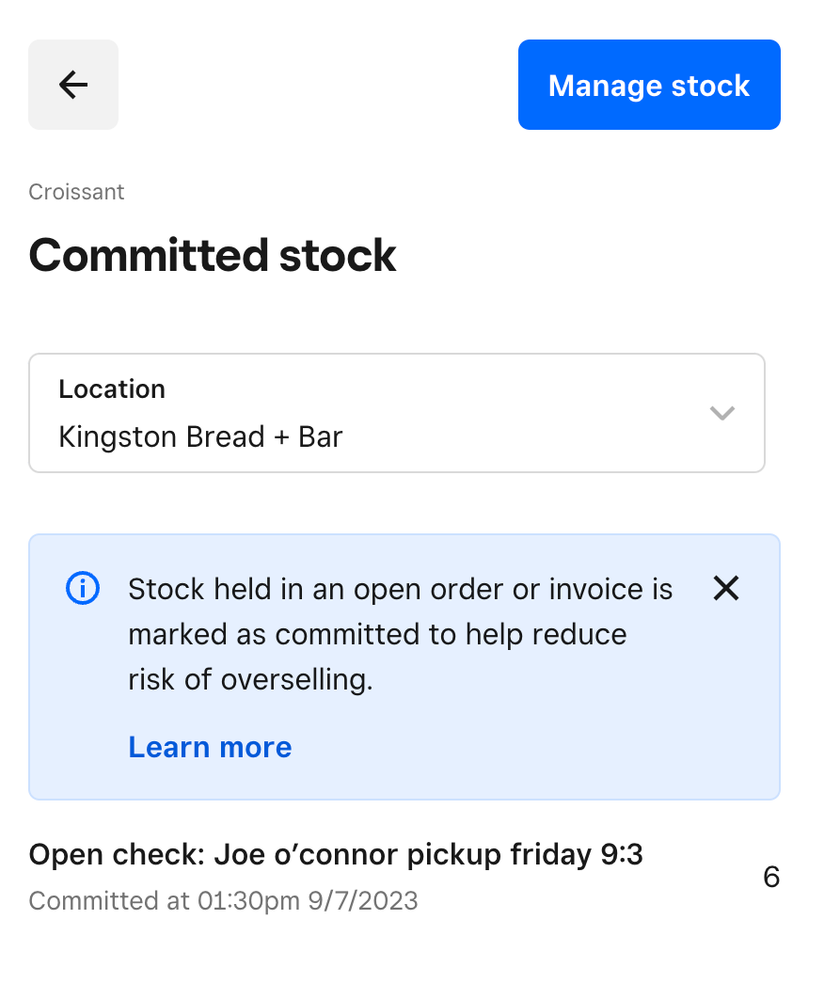Screen dimensions: 824x999
Task: Click the committed timestamp text
Action: [222, 901]
